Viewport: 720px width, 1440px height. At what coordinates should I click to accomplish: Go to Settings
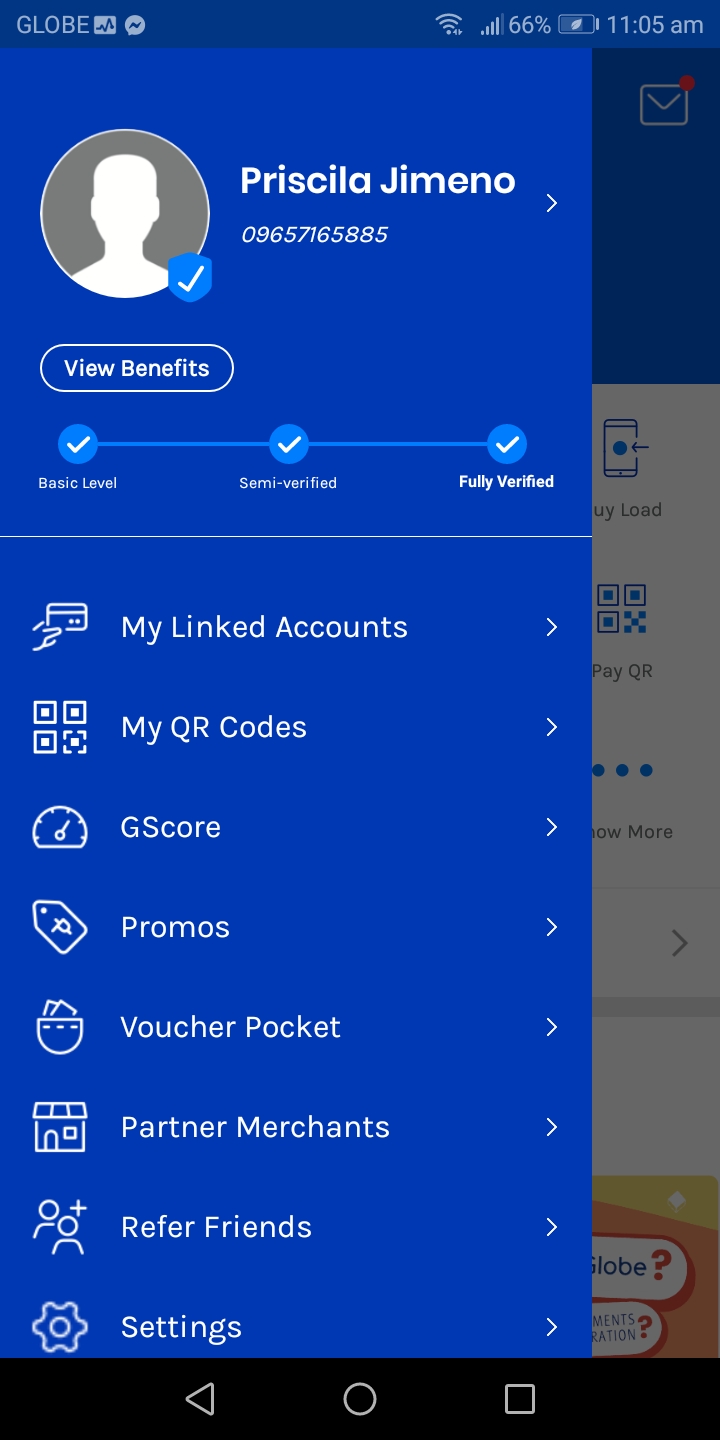pyautogui.click(x=181, y=1327)
